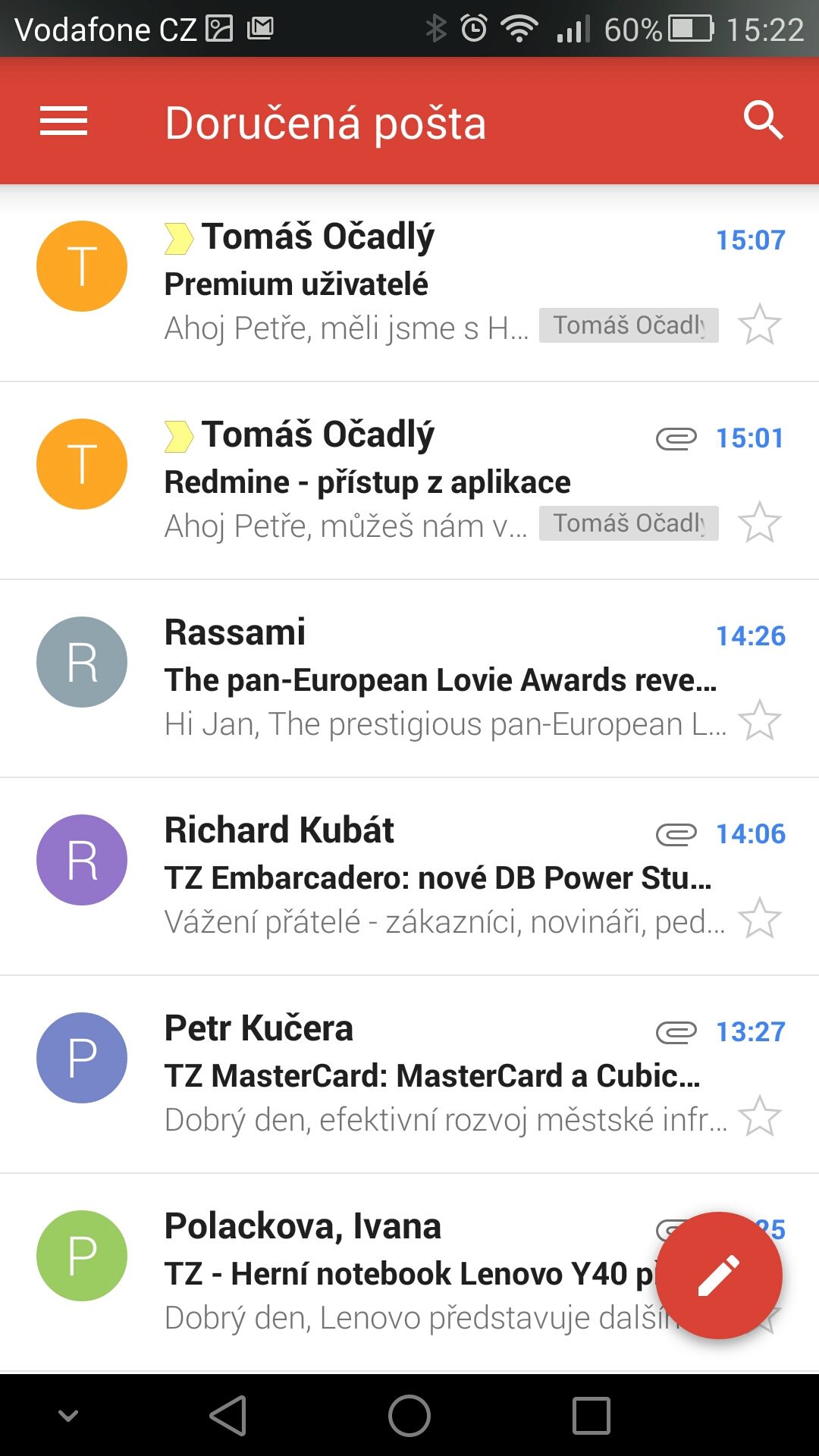Star the Rassami Lovie Awards email
Screen dimensions: 819x1456
(x=759, y=720)
